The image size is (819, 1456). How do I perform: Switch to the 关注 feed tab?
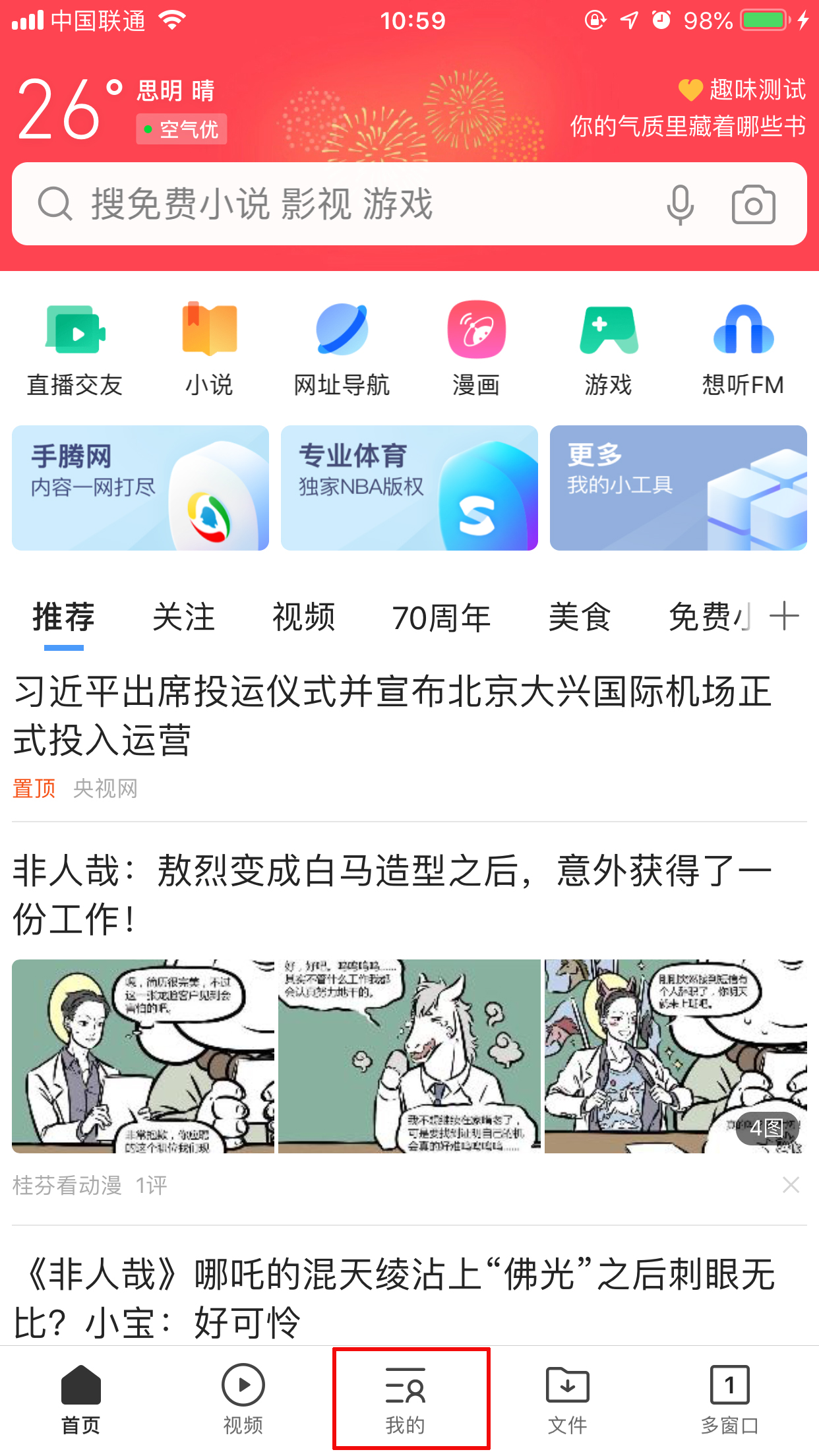pos(184,618)
